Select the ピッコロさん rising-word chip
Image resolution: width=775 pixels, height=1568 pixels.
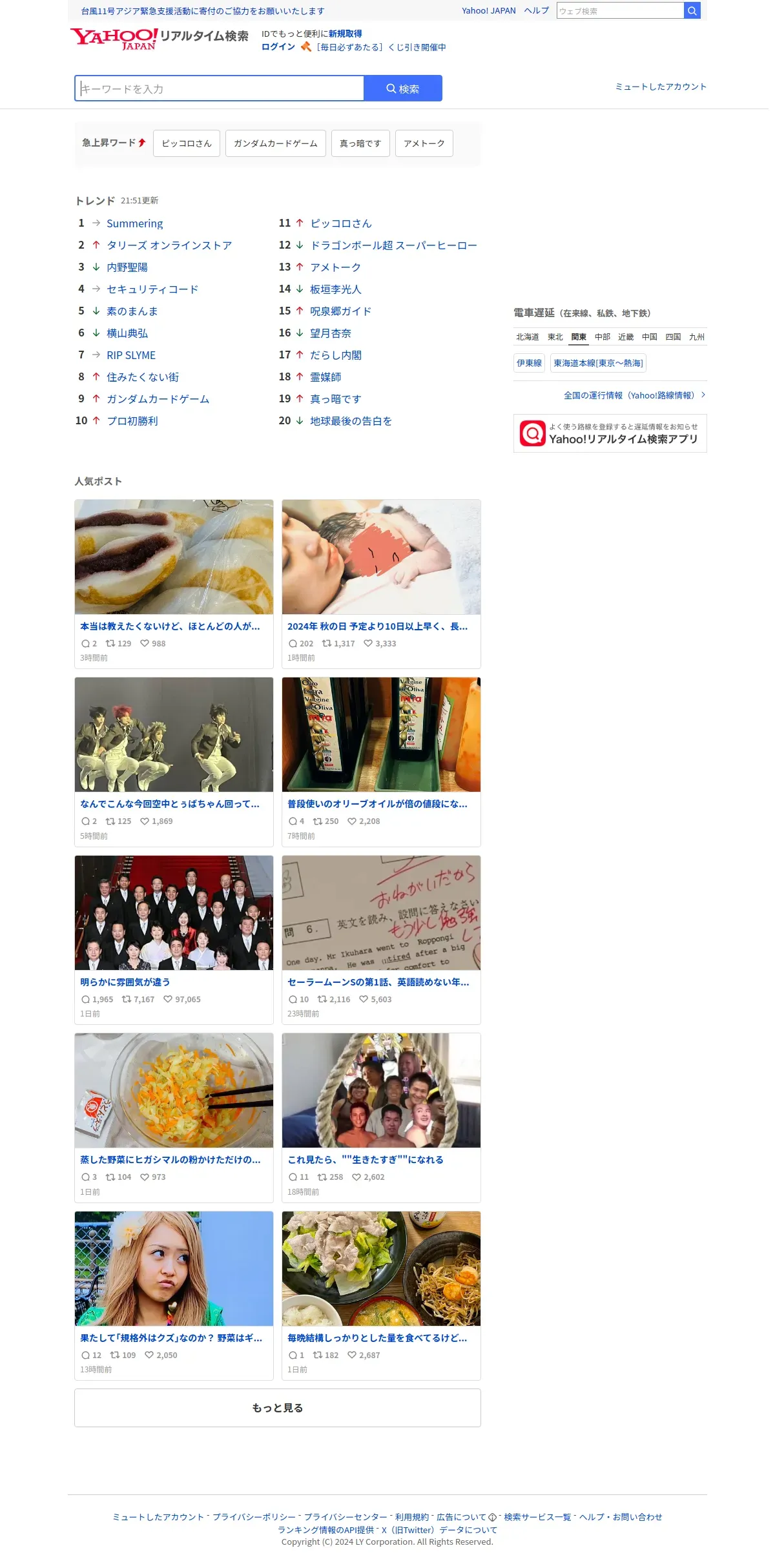(x=187, y=143)
